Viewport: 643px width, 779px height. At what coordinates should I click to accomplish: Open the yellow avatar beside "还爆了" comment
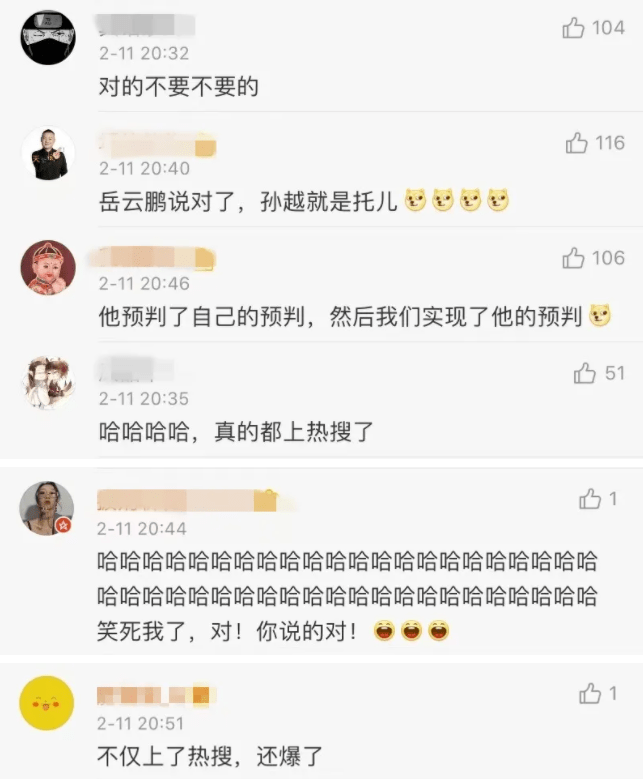[47, 703]
